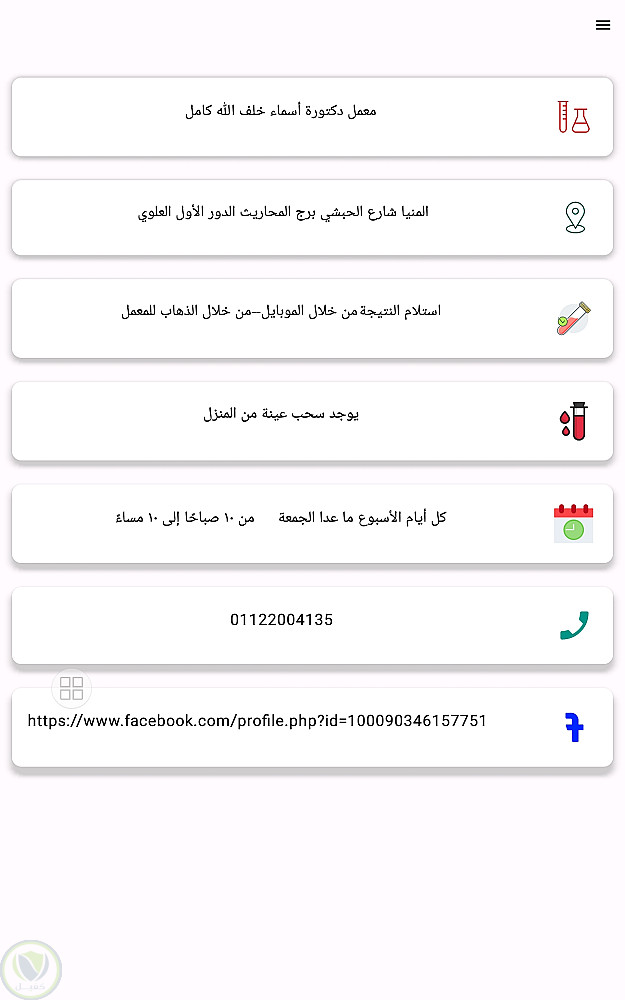Open the lab's Facebook profile link
The width and height of the screenshot is (625, 1000).
[x=257, y=721]
